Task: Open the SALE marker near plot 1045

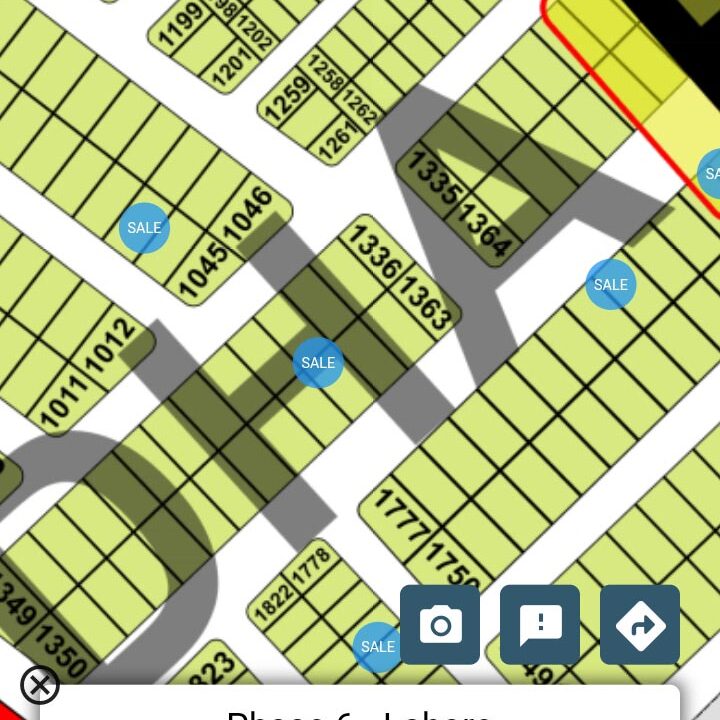Action: point(144,228)
